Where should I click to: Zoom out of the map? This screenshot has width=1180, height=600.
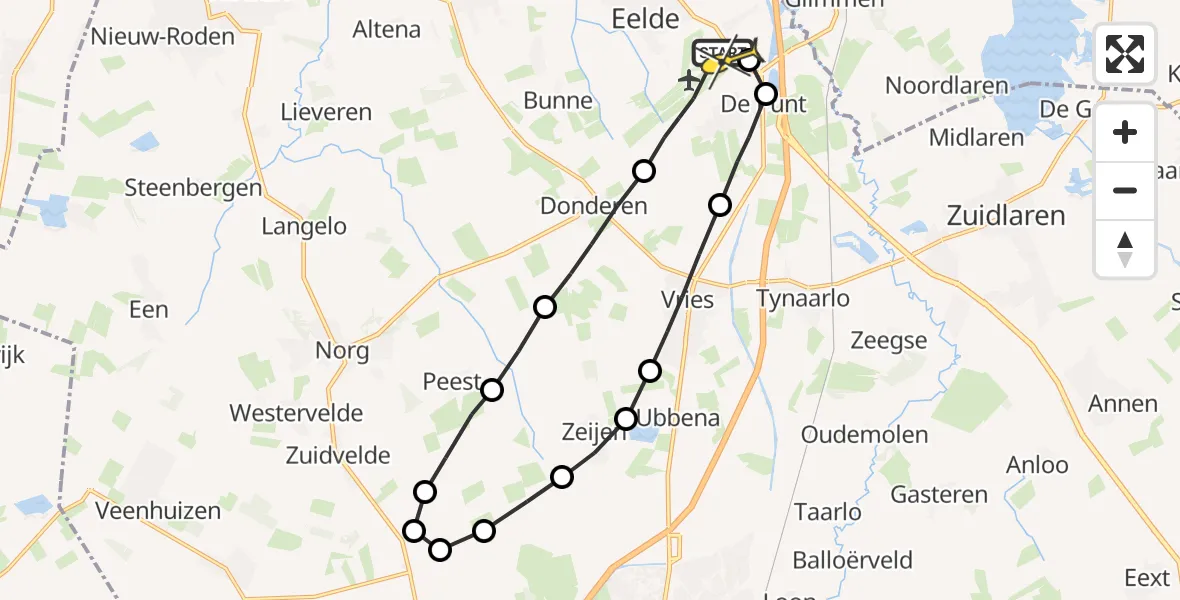(1125, 190)
